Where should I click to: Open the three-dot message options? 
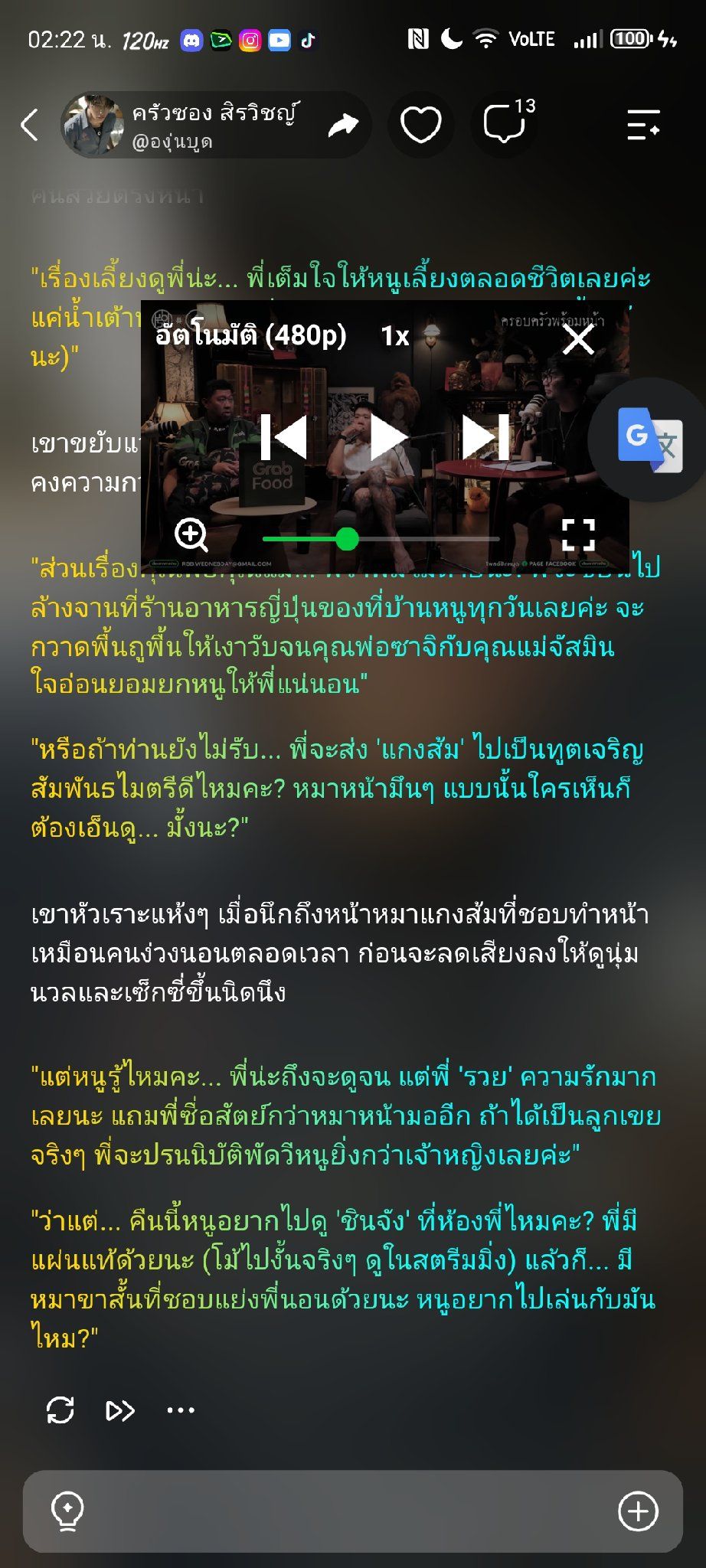click(x=181, y=1410)
